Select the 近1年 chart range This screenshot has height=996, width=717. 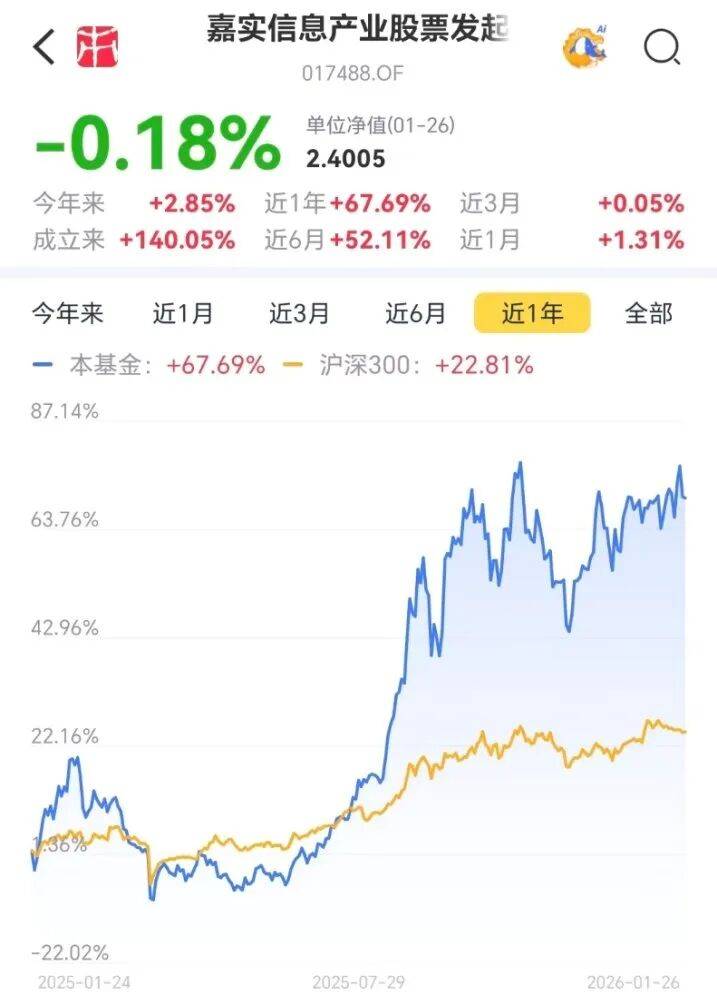coord(532,313)
